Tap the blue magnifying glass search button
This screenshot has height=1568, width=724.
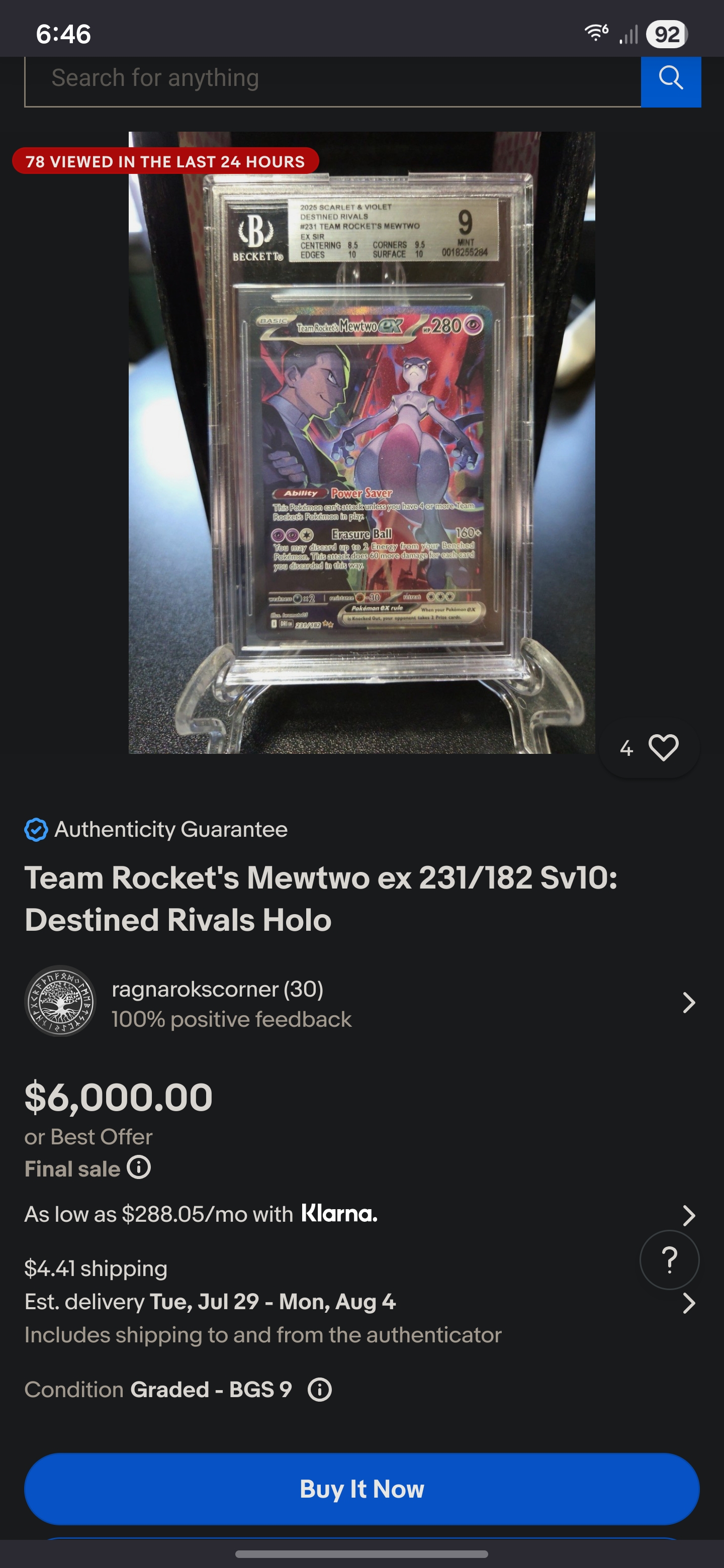pos(671,79)
